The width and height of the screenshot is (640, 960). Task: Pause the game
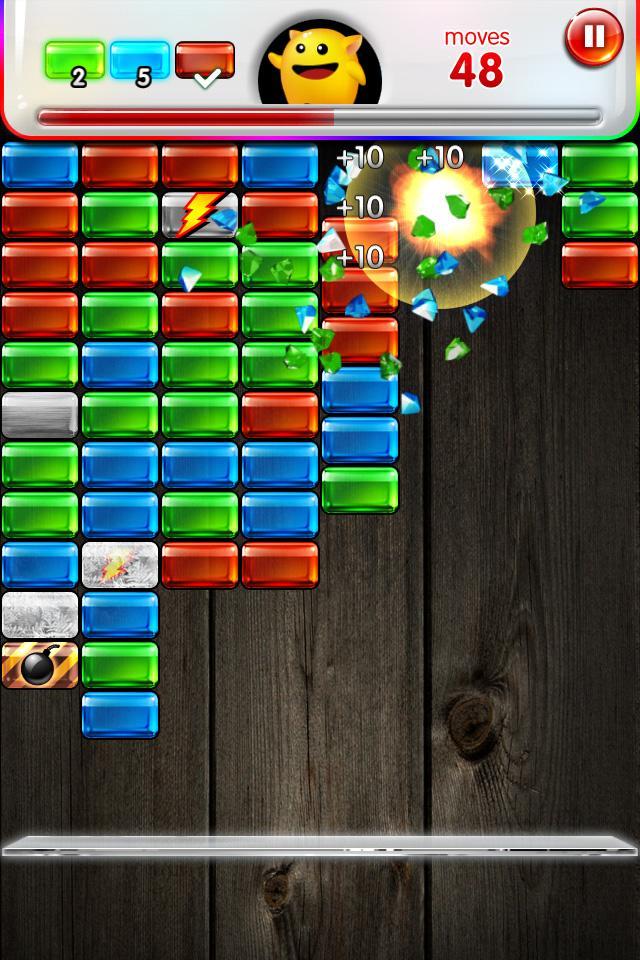[593, 39]
